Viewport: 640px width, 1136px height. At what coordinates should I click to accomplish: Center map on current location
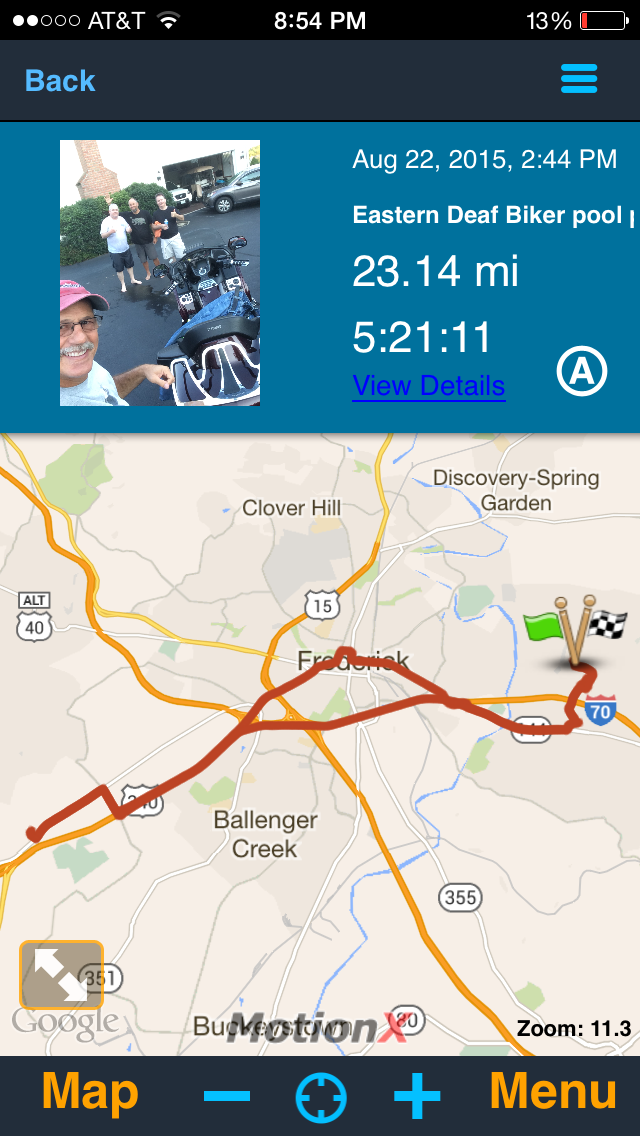coord(321,1097)
